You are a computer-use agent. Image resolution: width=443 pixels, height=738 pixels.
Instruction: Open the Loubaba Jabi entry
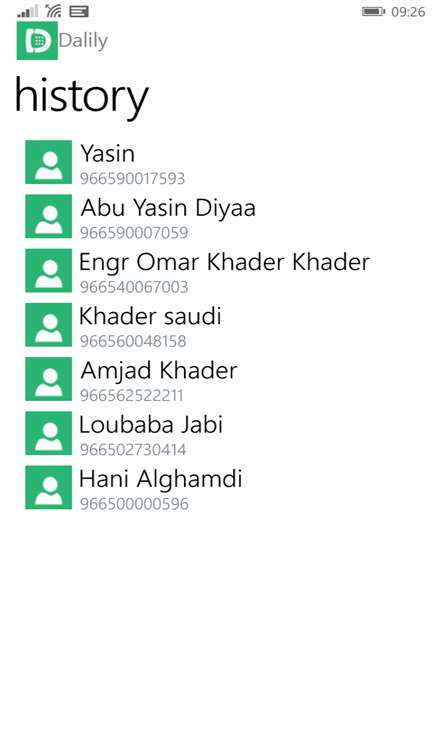coord(221,433)
